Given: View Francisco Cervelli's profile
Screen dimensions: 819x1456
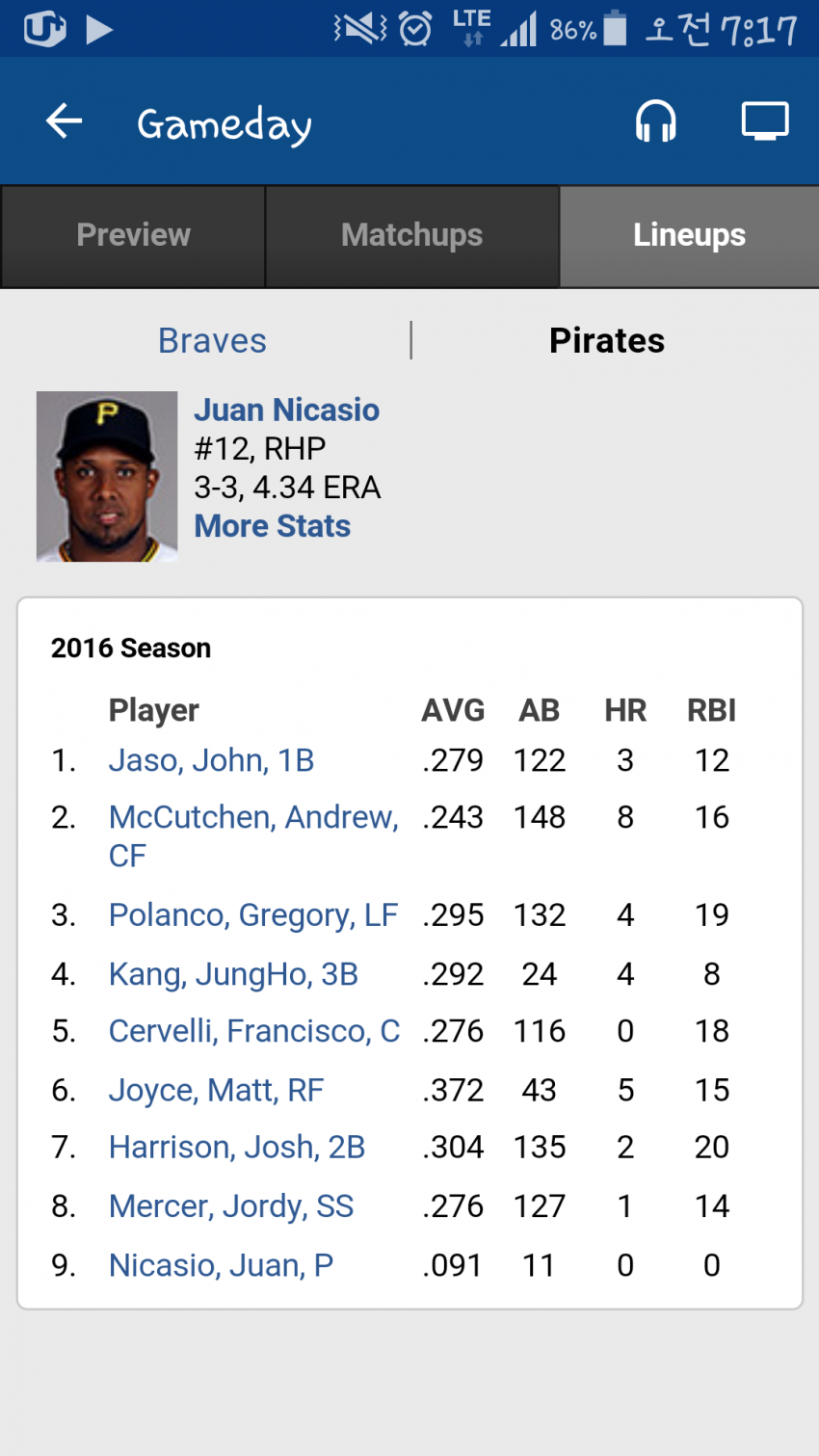Looking at the screenshot, I should pyautogui.click(x=253, y=1031).
